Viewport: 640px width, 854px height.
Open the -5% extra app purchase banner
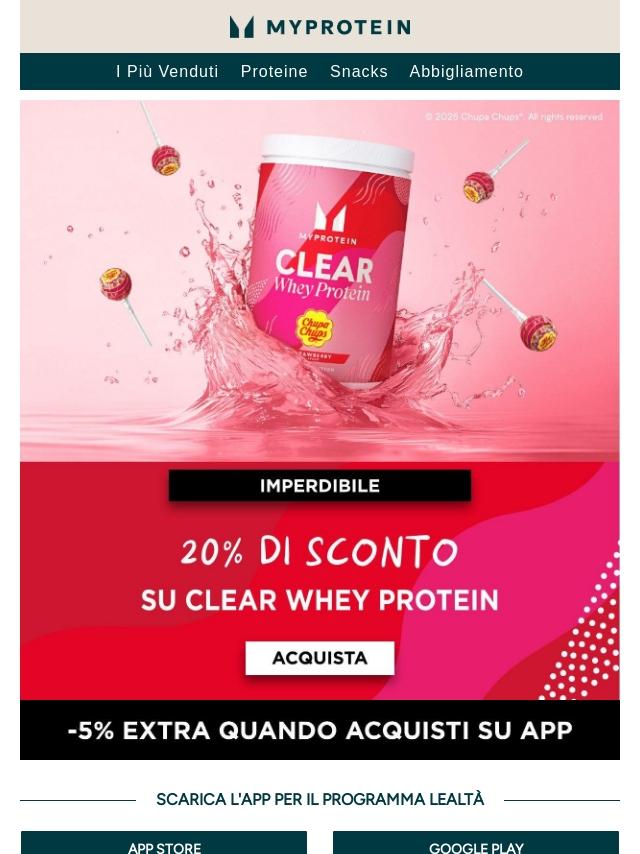click(x=320, y=730)
